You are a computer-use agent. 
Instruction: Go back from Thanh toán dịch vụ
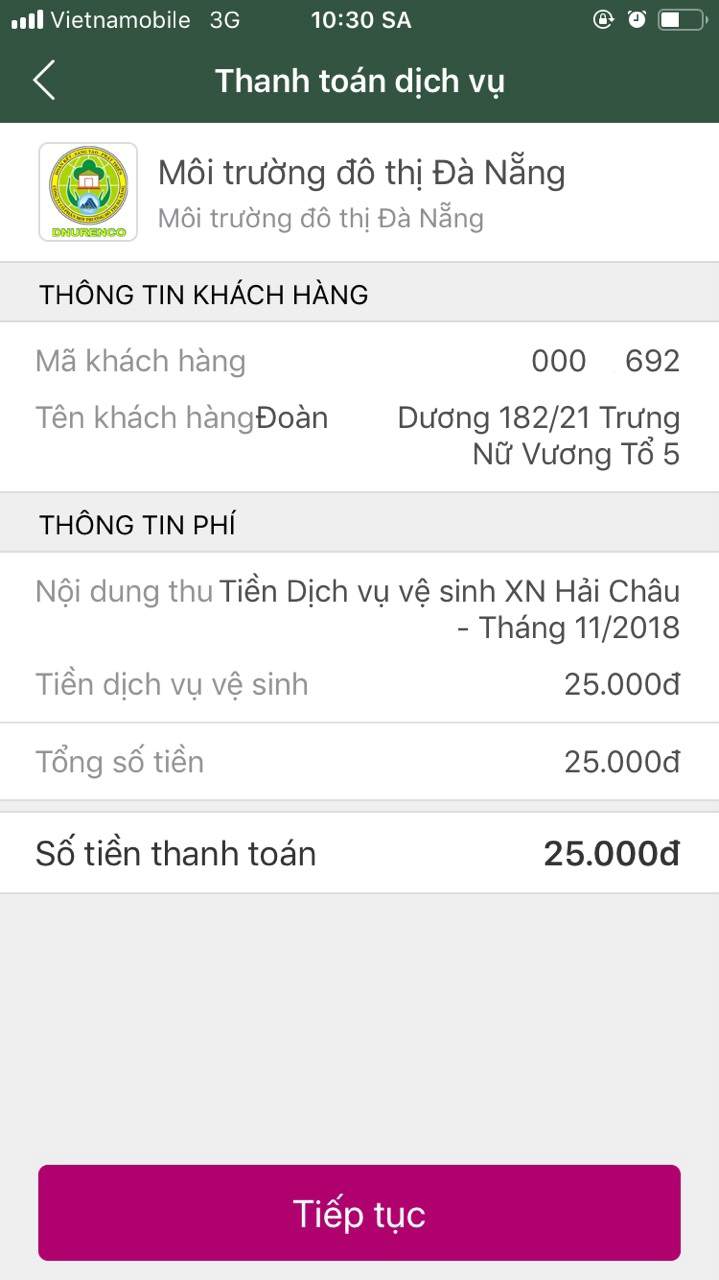(44, 80)
